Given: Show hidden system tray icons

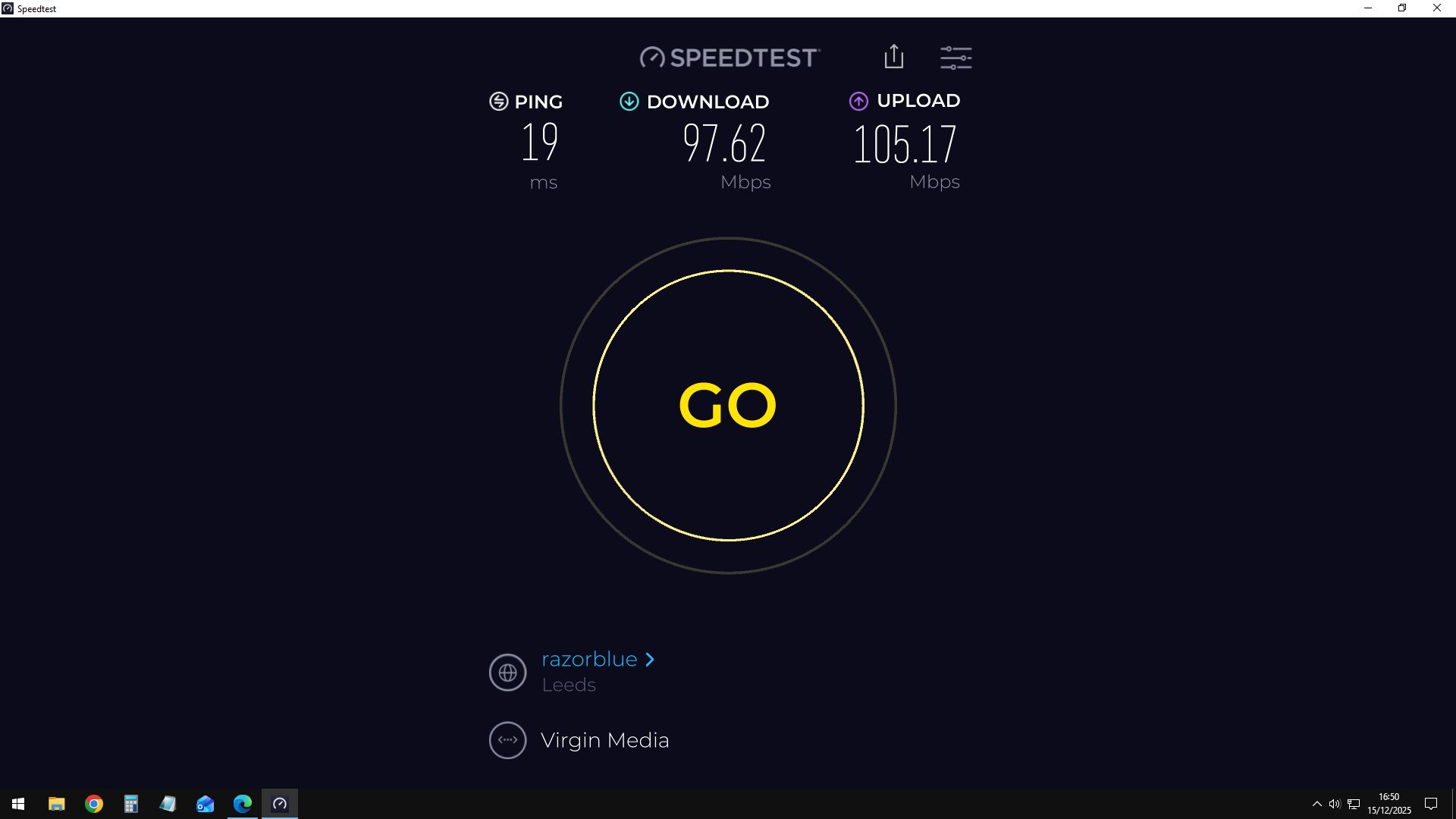Looking at the screenshot, I should 1316,804.
